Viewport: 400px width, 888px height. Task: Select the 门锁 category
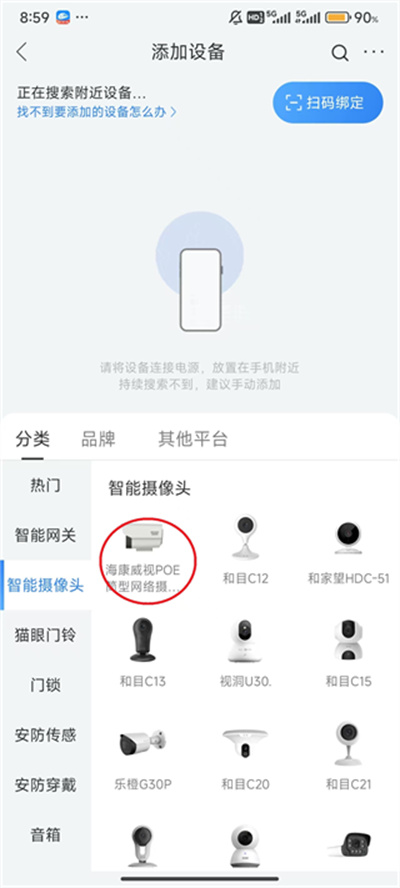[x=45, y=685]
